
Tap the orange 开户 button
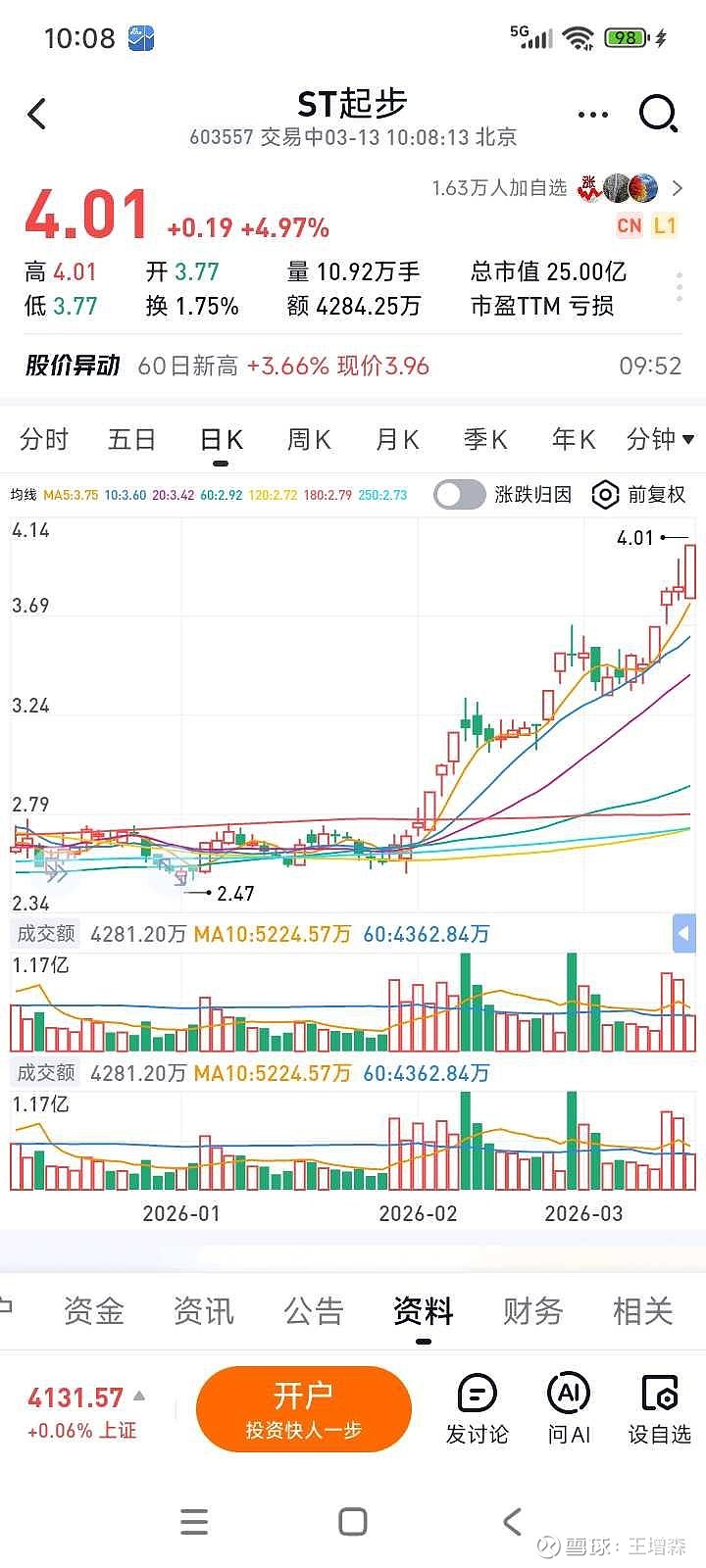303,1409
